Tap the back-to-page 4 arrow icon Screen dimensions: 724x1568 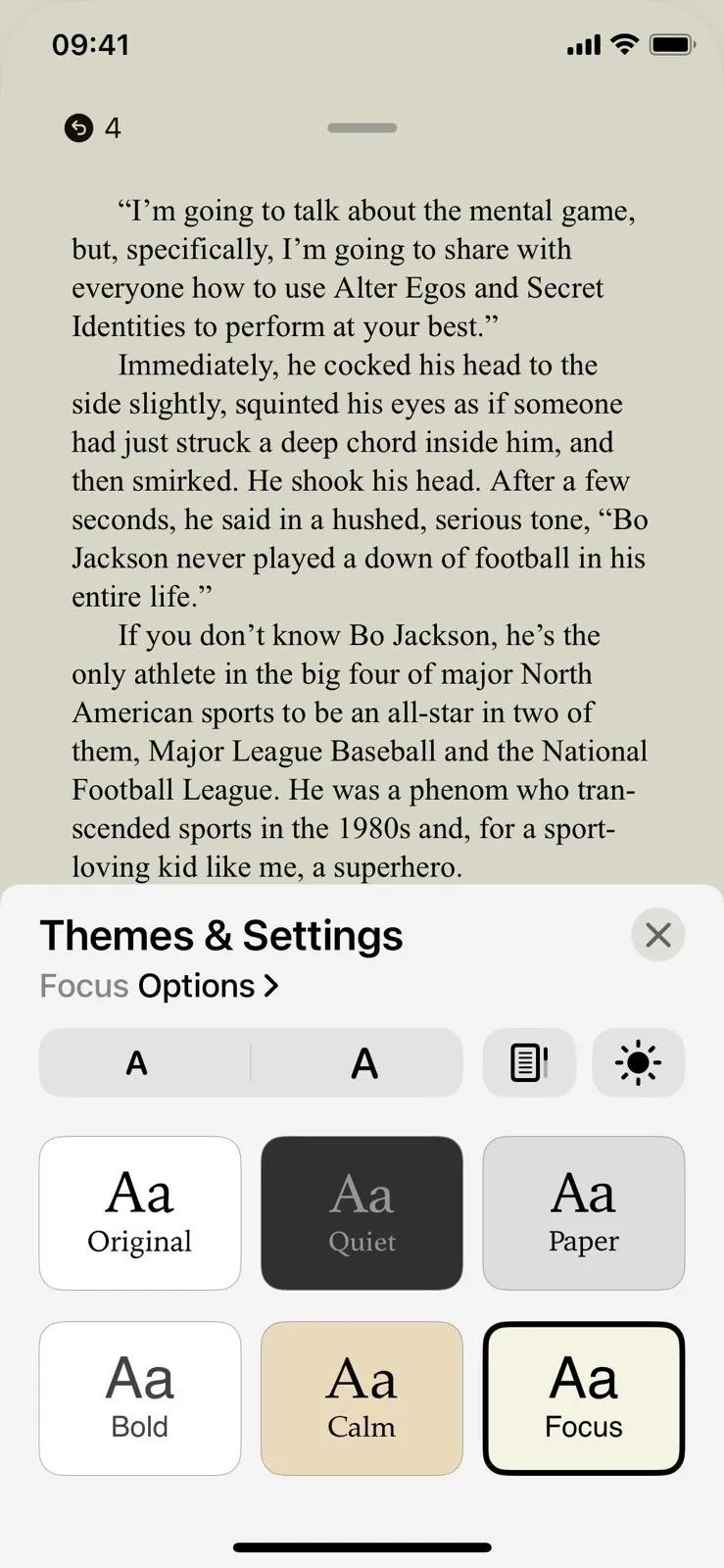coord(78,128)
